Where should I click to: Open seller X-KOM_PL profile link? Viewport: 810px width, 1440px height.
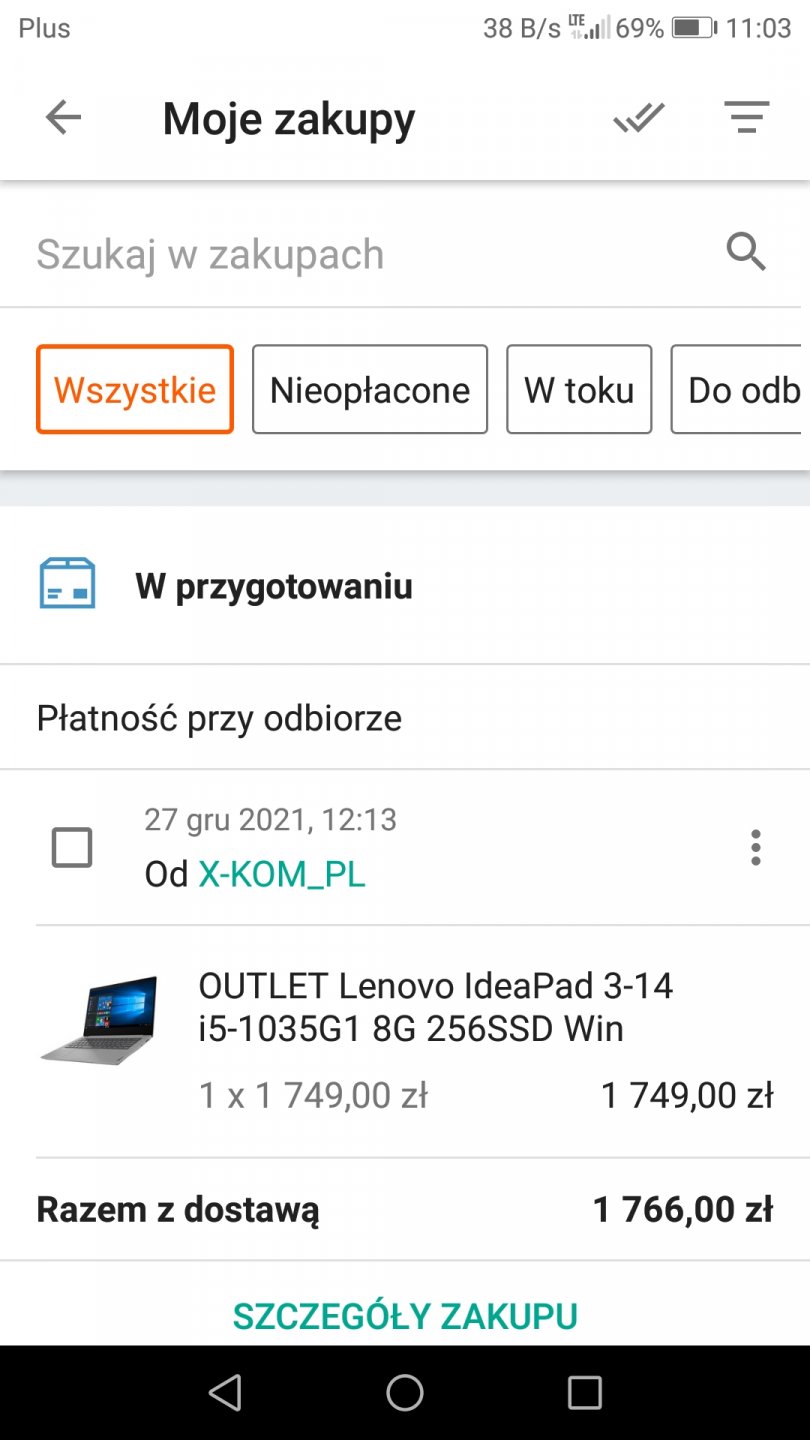pyautogui.click(x=282, y=875)
